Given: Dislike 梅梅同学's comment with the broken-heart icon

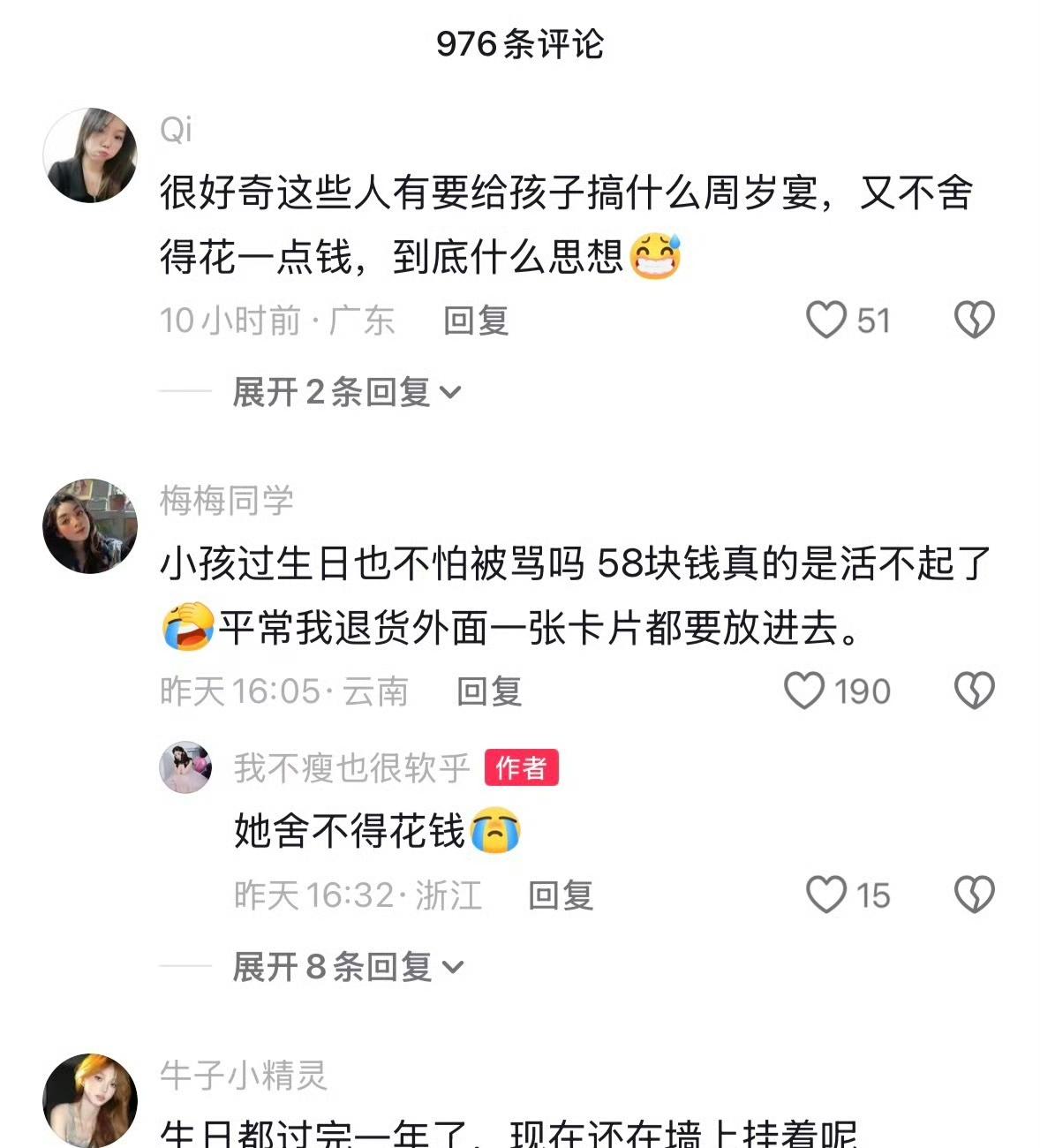Looking at the screenshot, I should point(974,691).
